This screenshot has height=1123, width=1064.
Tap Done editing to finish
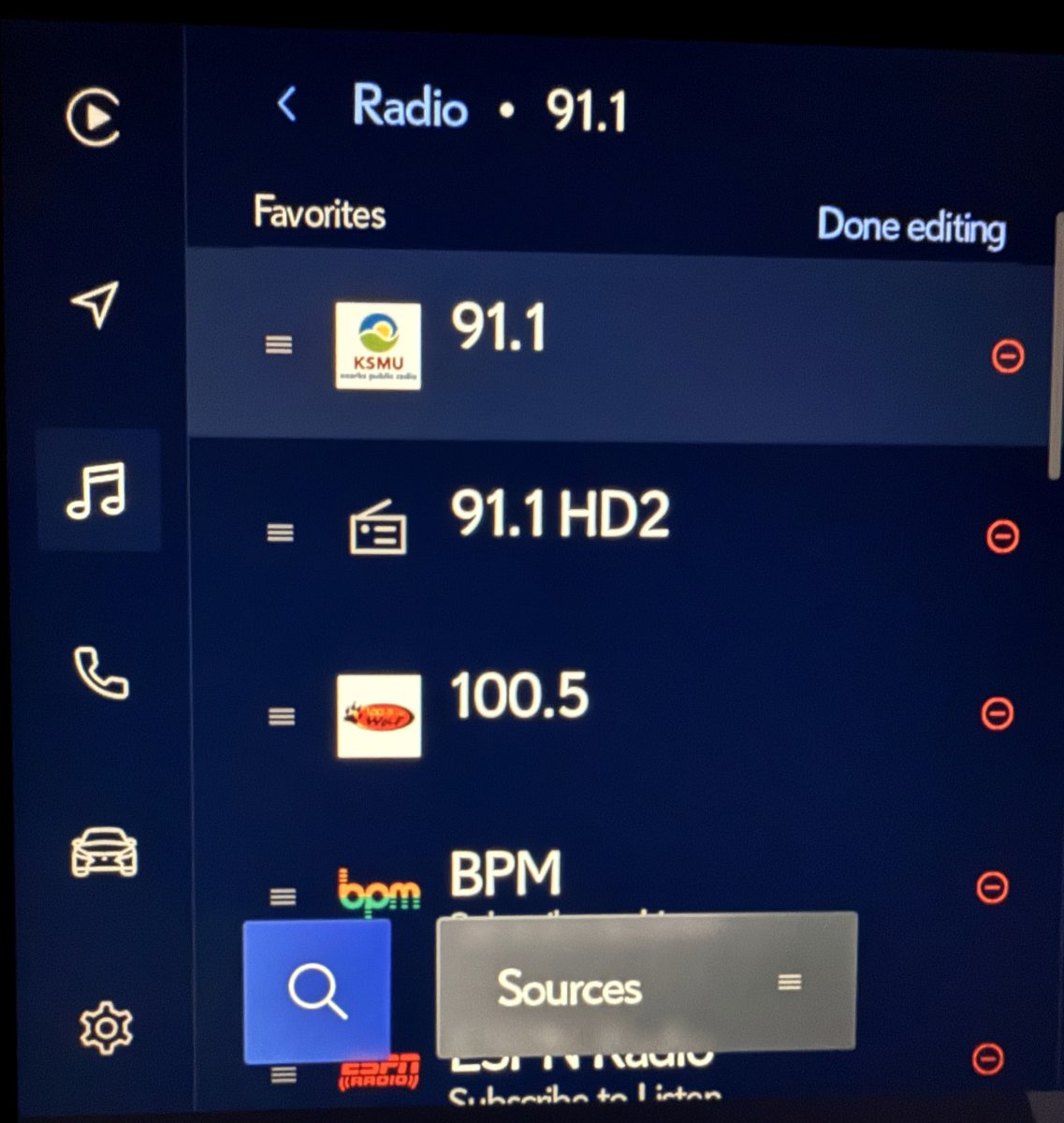(x=911, y=226)
